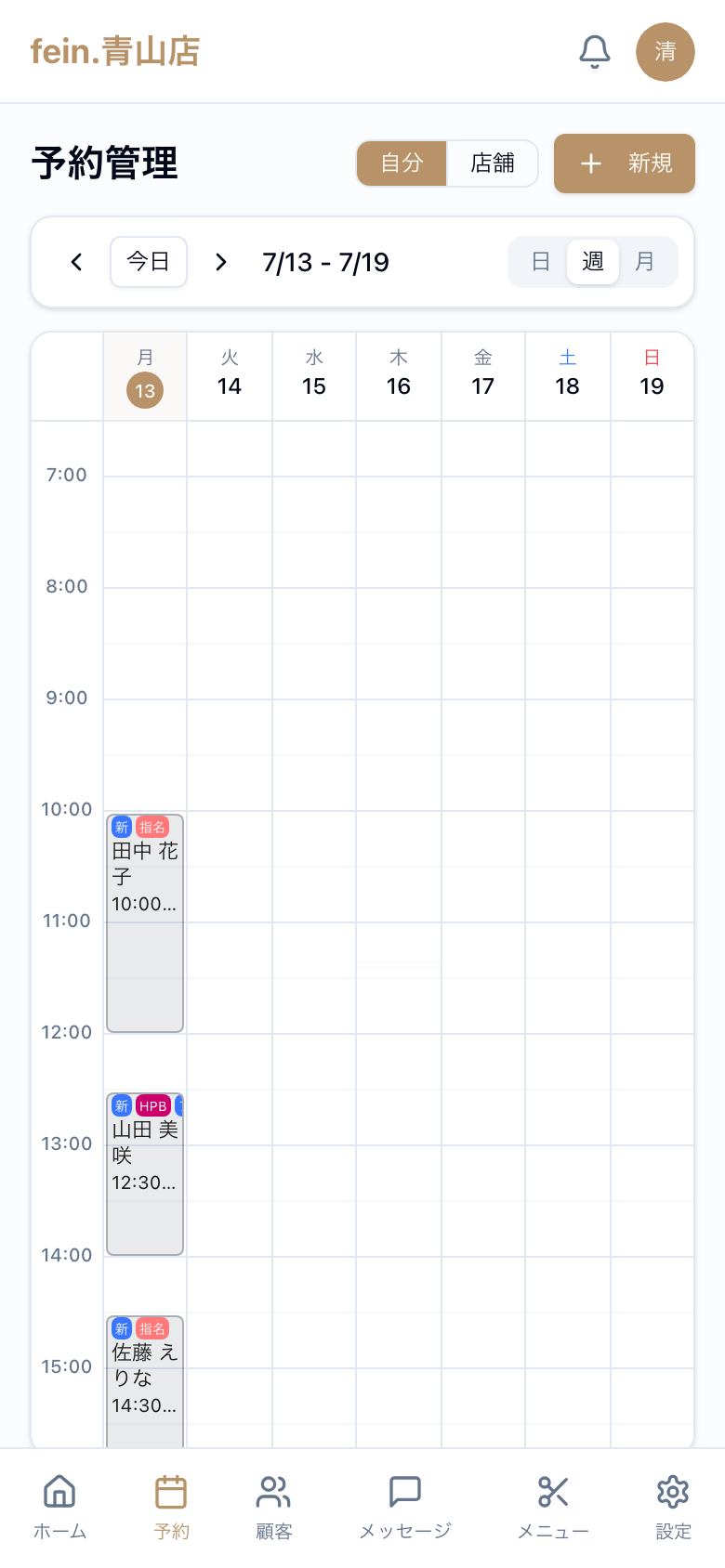The width and height of the screenshot is (725, 1568).
Task: Go to the next week
Action: tap(221, 262)
